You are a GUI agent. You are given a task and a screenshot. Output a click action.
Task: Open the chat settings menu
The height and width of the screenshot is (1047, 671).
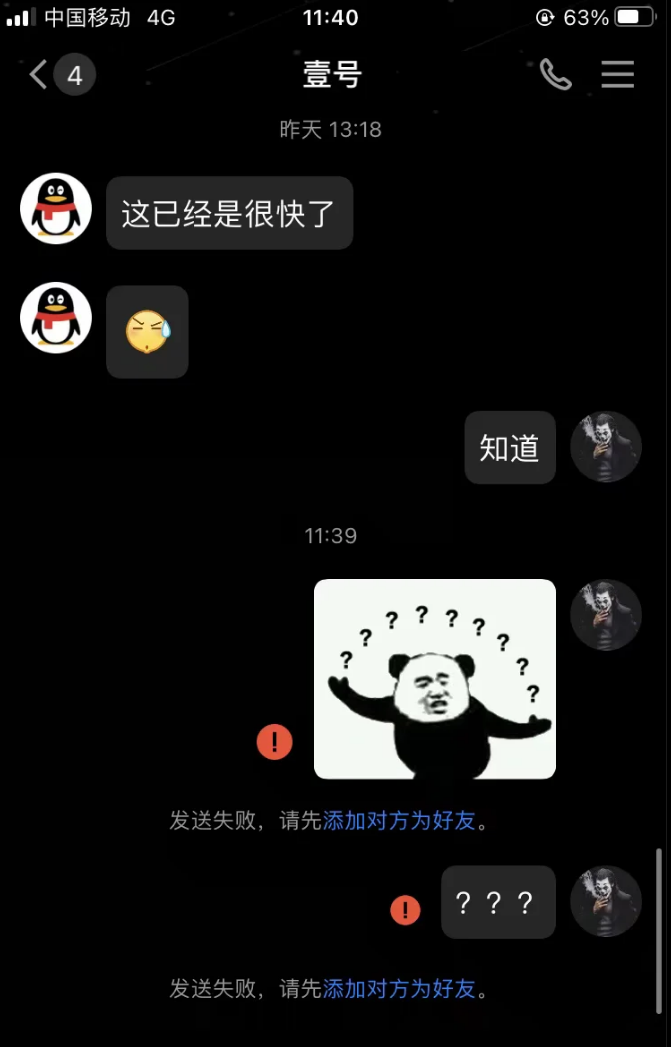click(617, 75)
